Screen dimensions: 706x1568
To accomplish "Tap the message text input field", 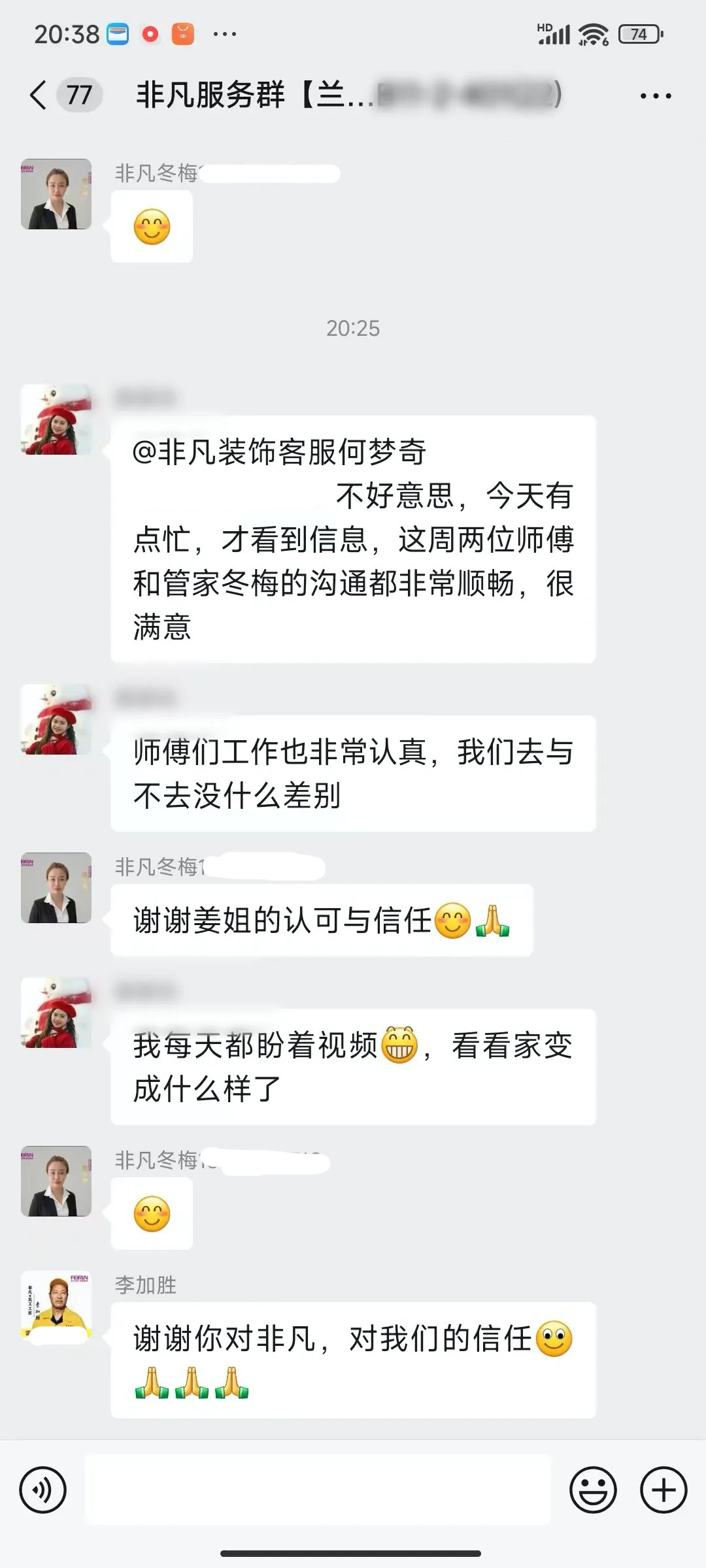I will [318, 1490].
